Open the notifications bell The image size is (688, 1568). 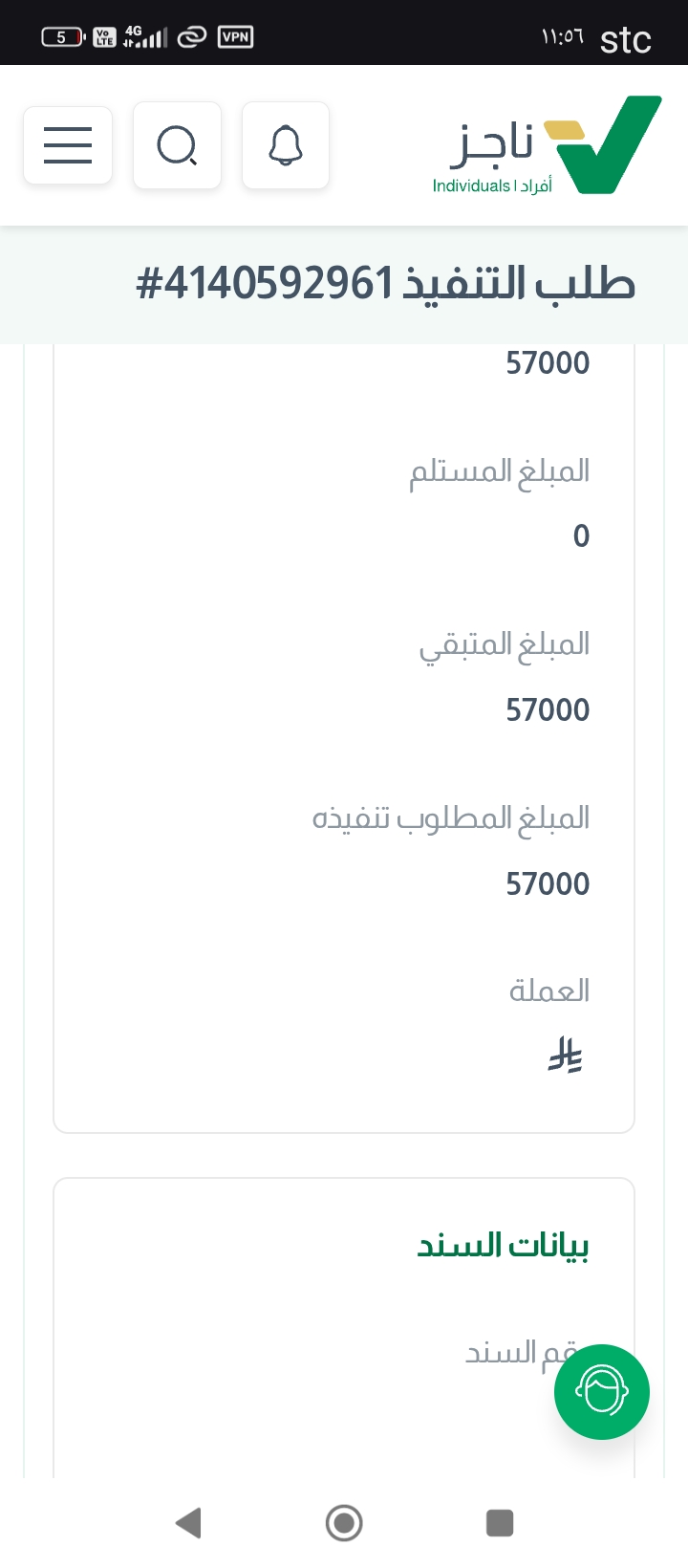pos(286,145)
